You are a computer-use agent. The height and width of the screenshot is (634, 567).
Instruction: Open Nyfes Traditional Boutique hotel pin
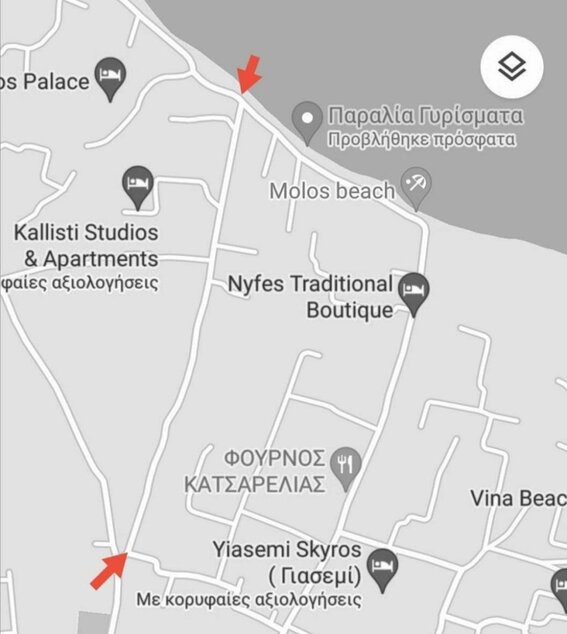pyautogui.click(x=414, y=294)
